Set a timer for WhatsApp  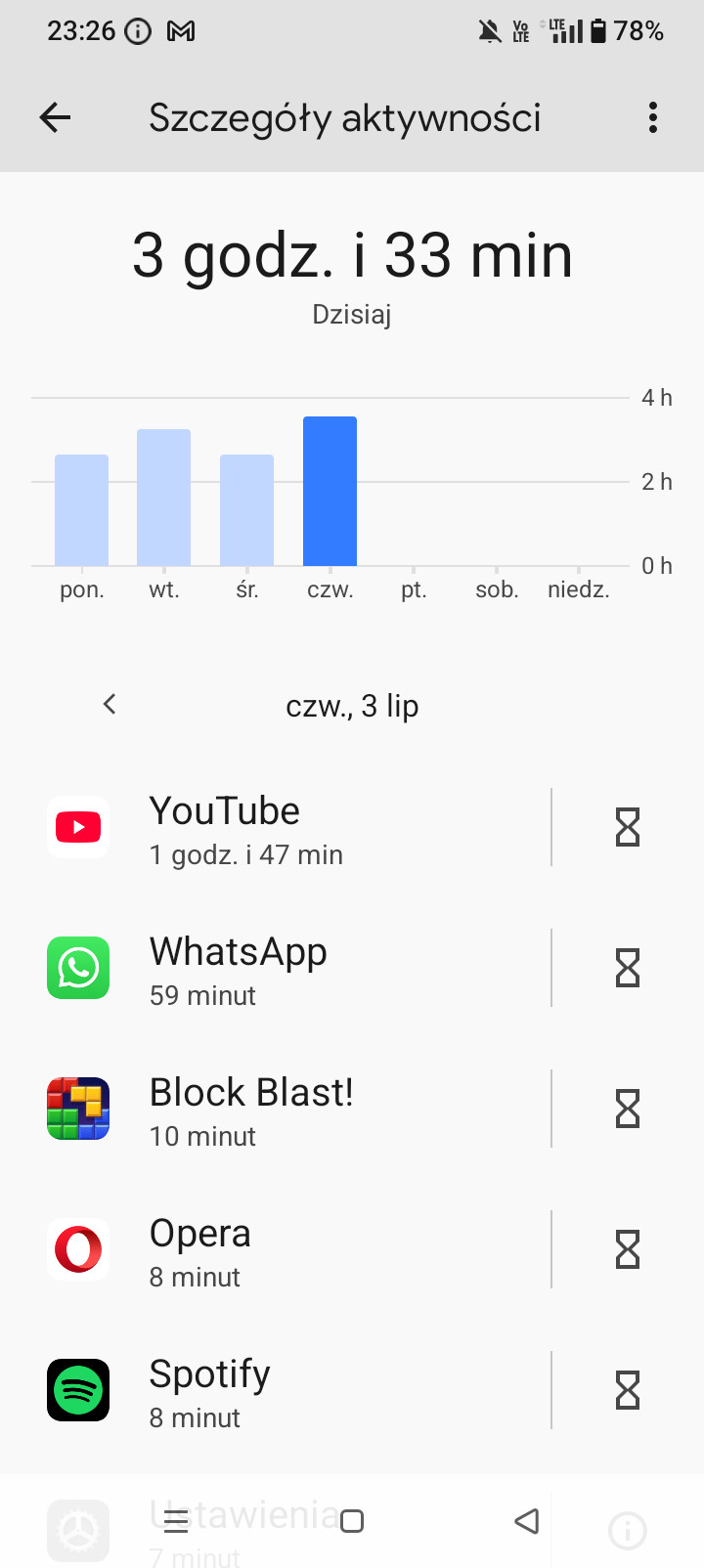click(x=628, y=969)
